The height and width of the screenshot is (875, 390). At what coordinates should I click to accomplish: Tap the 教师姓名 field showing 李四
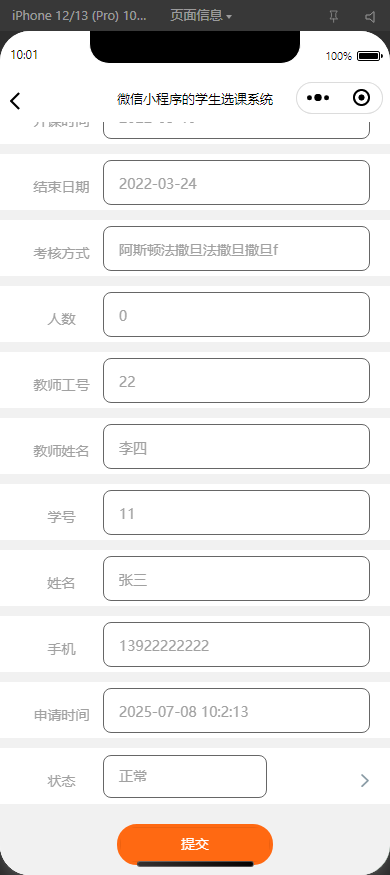(236, 446)
